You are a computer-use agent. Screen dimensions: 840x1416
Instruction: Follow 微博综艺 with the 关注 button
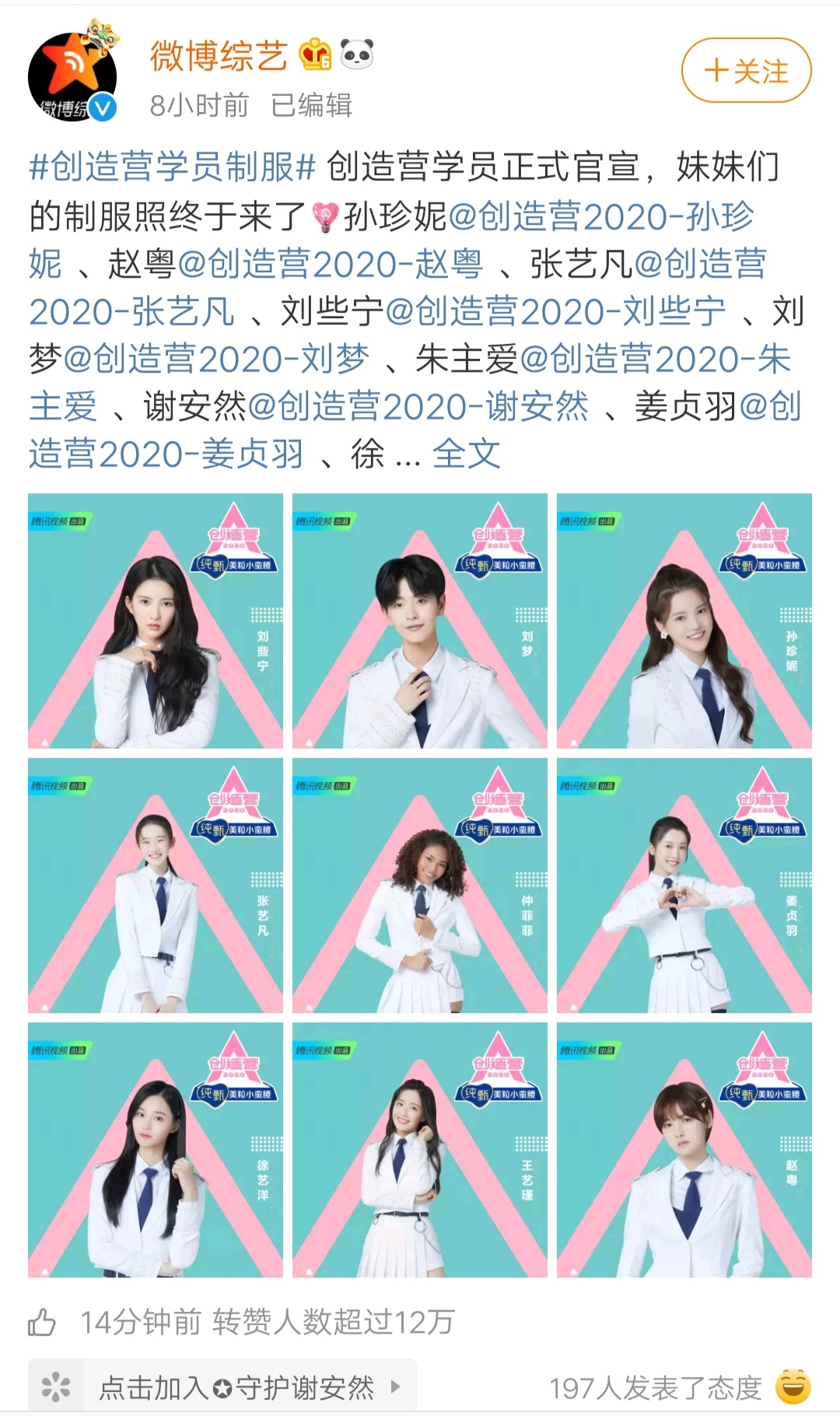tap(746, 72)
